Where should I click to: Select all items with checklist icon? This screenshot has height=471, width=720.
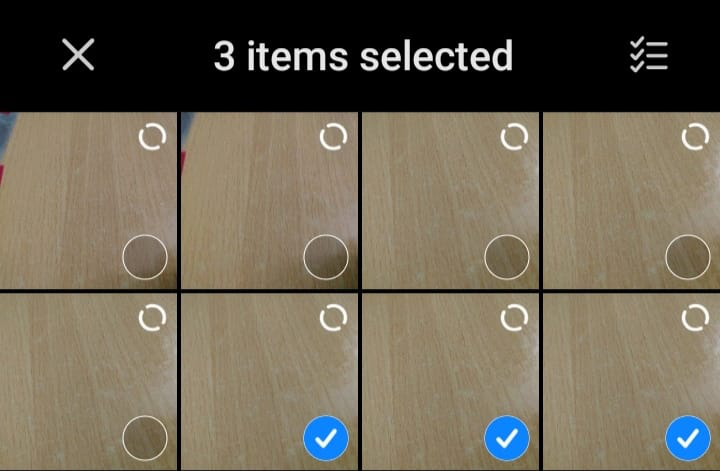pyautogui.click(x=648, y=56)
